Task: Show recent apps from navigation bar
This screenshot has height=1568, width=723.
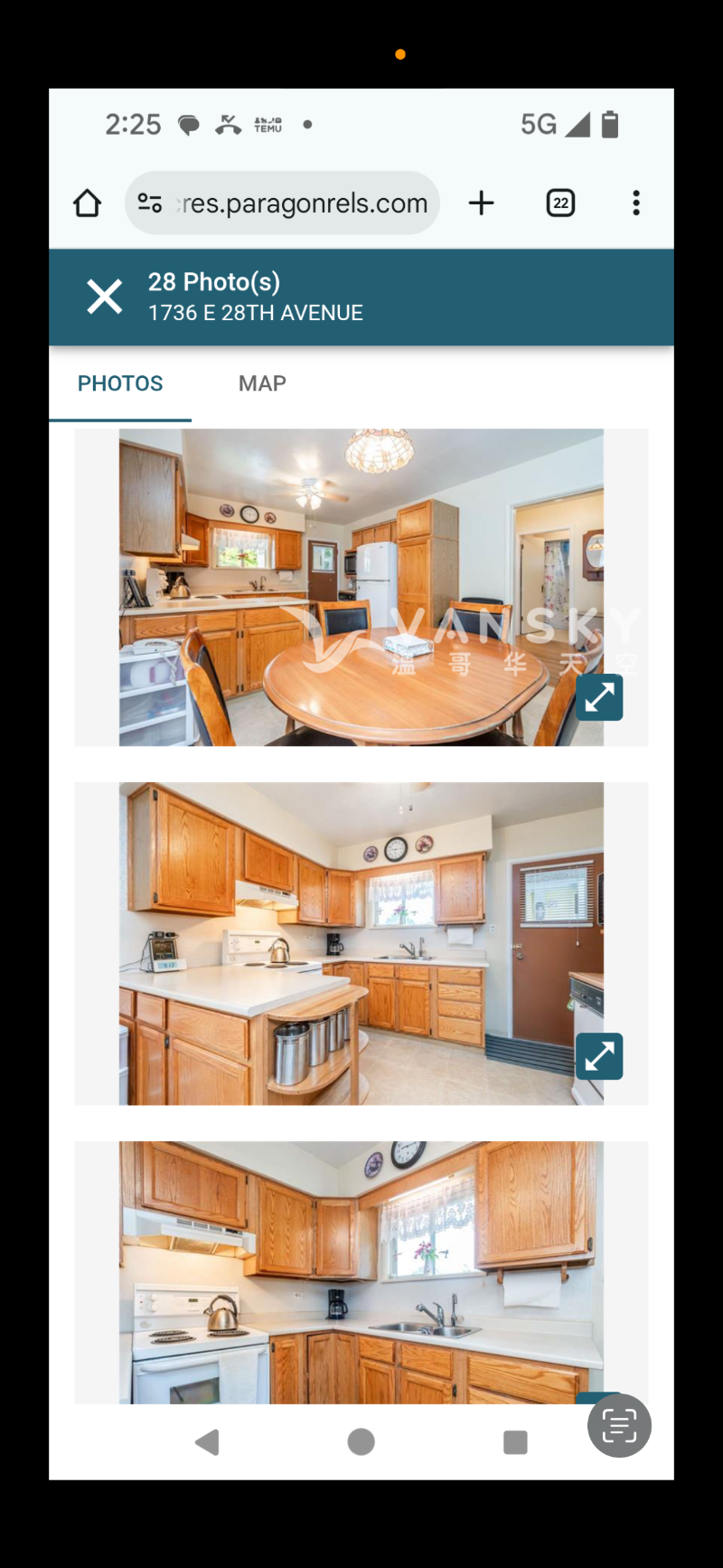Action: click(x=515, y=1441)
